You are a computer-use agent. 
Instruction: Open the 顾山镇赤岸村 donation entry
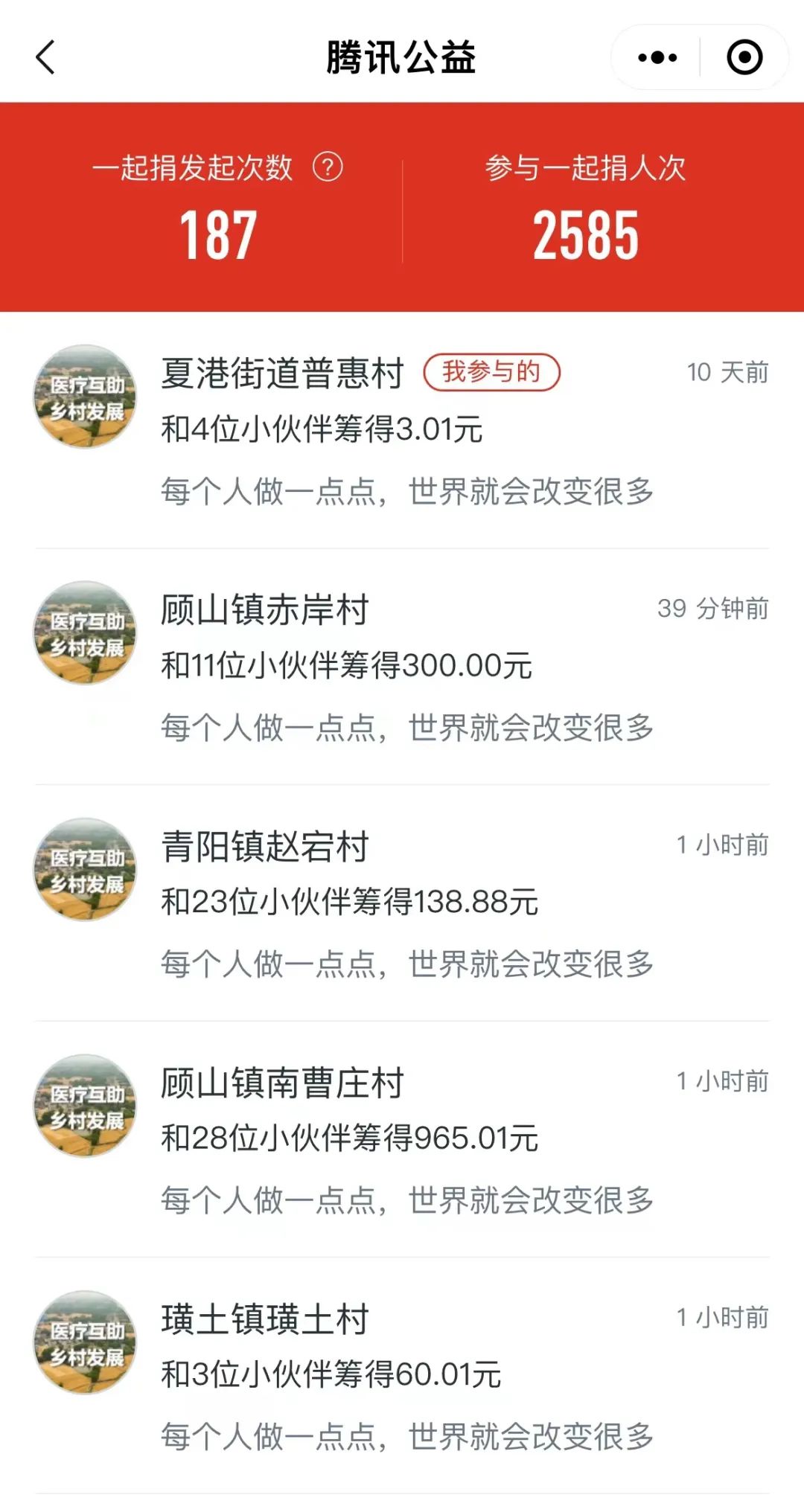click(402, 666)
